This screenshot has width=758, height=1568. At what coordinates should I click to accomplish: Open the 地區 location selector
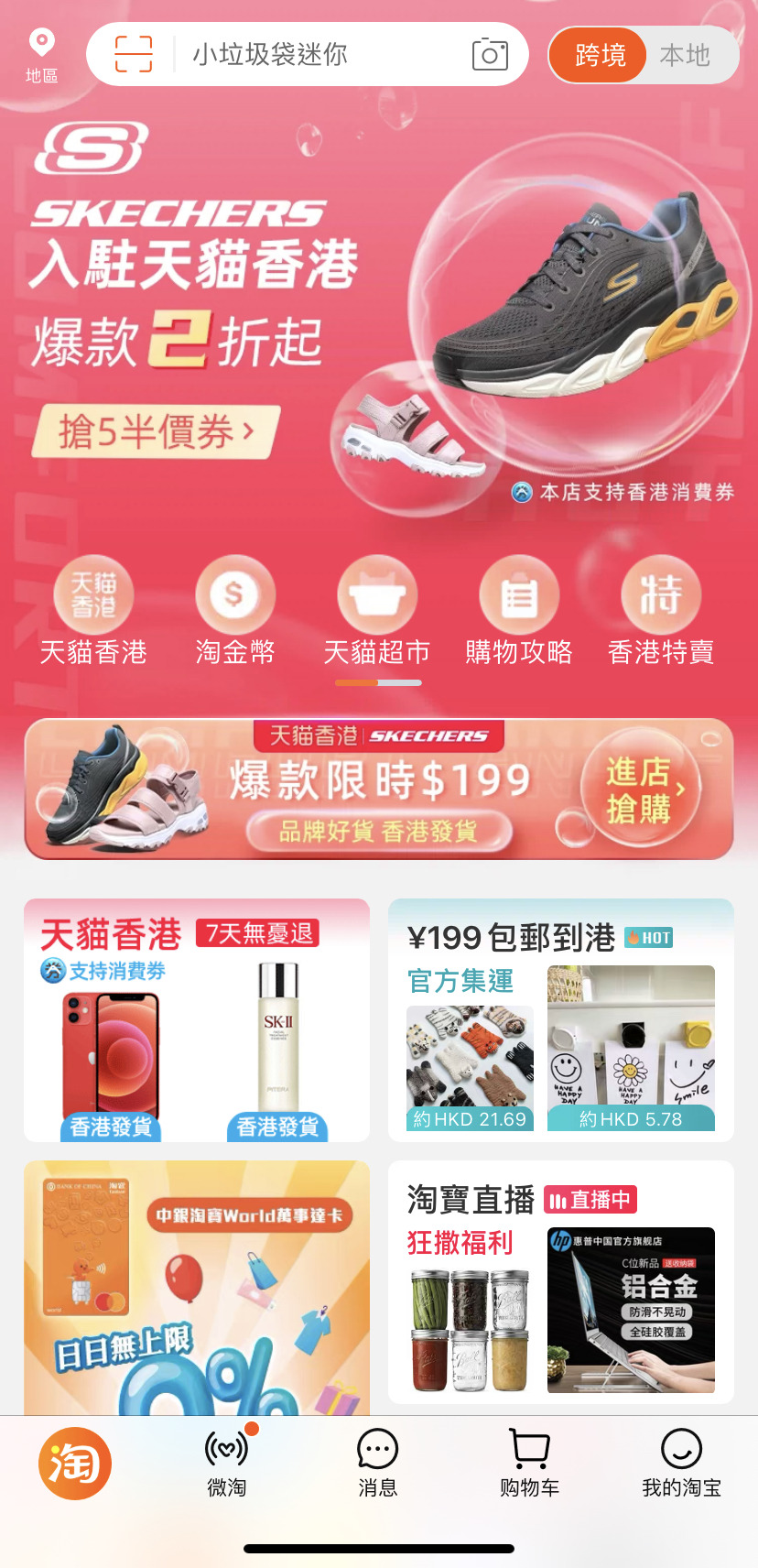coord(42,56)
